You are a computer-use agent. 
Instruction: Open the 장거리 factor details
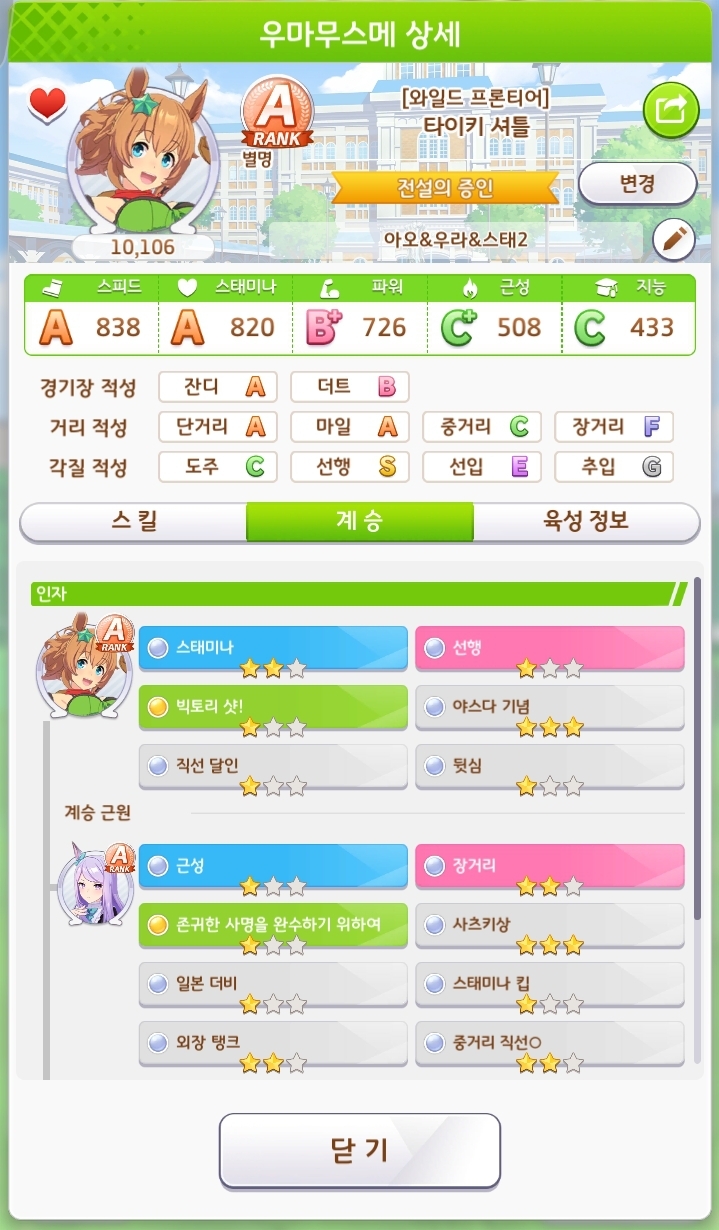click(x=549, y=866)
